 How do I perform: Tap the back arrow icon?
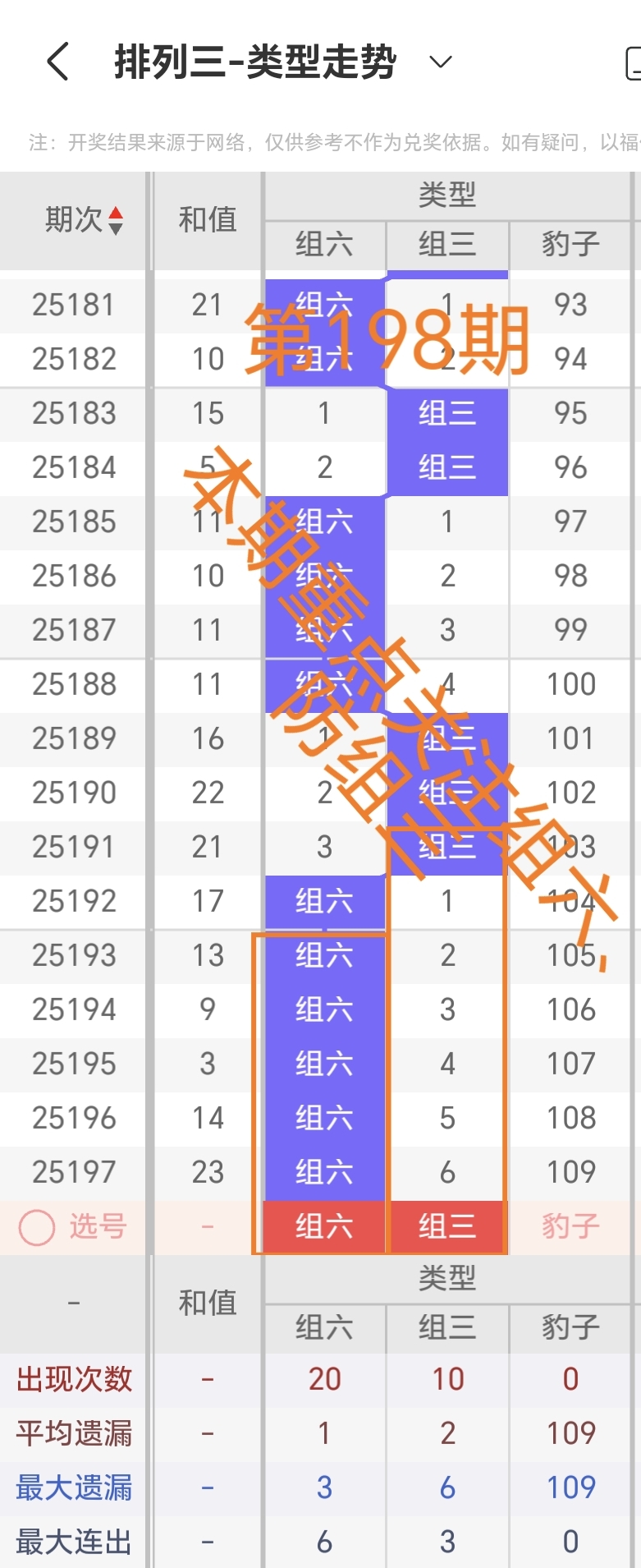[x=56, y=60]
